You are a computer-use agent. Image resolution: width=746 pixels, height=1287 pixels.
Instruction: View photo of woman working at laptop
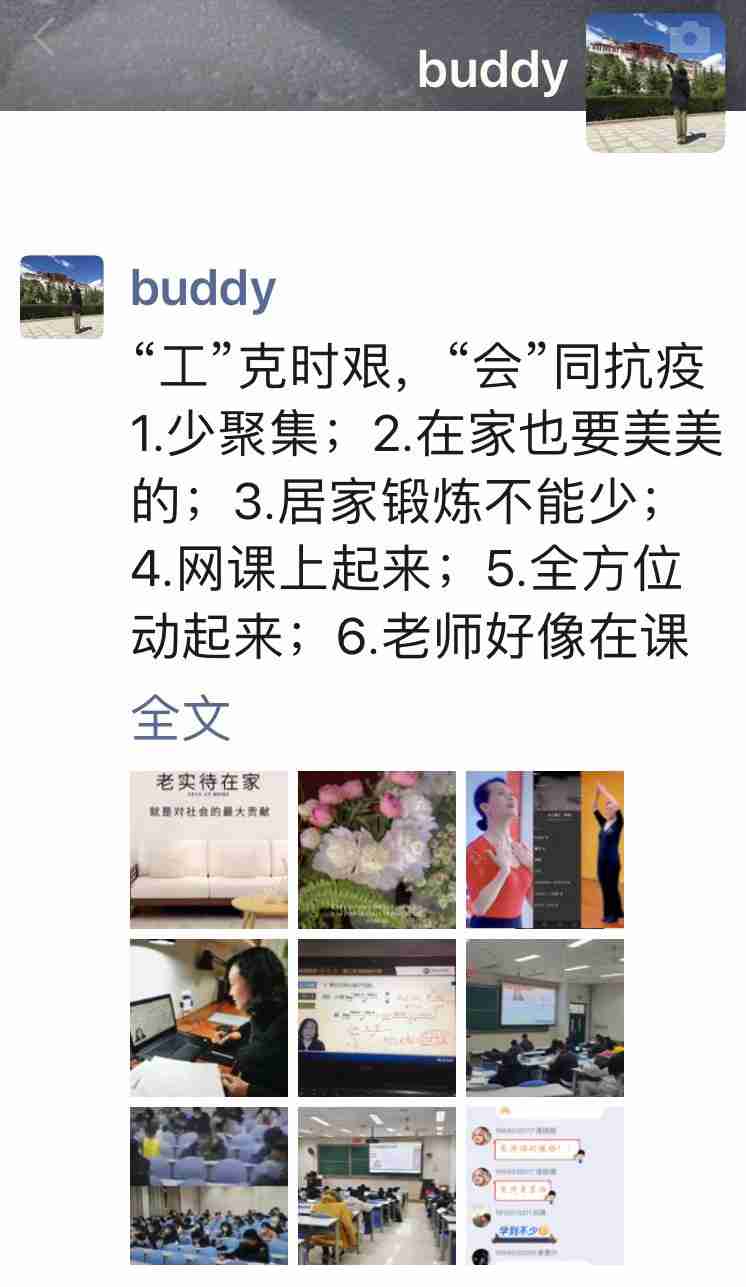click(x=209, y=1017)
